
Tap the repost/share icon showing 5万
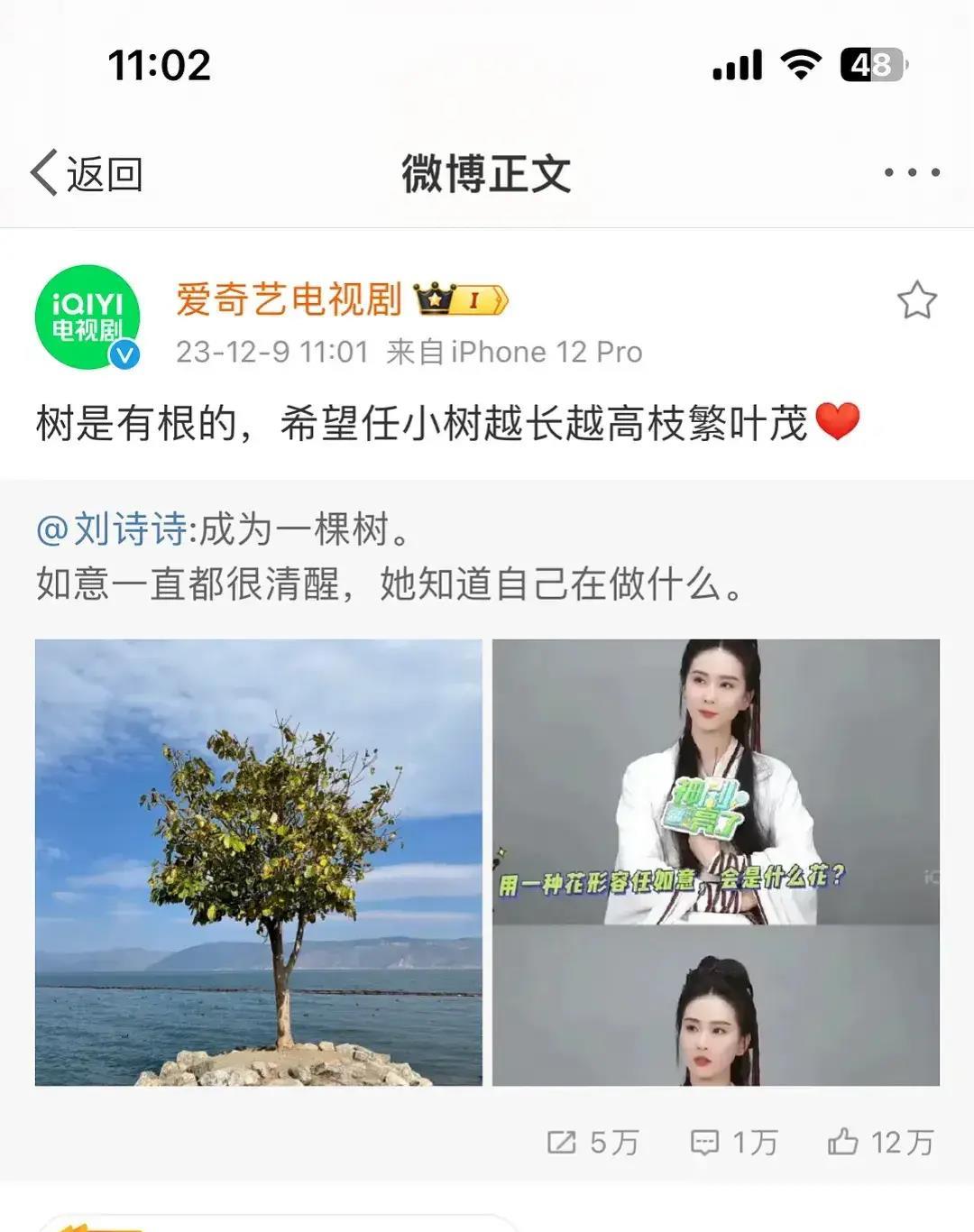[x=560, y=1140]
